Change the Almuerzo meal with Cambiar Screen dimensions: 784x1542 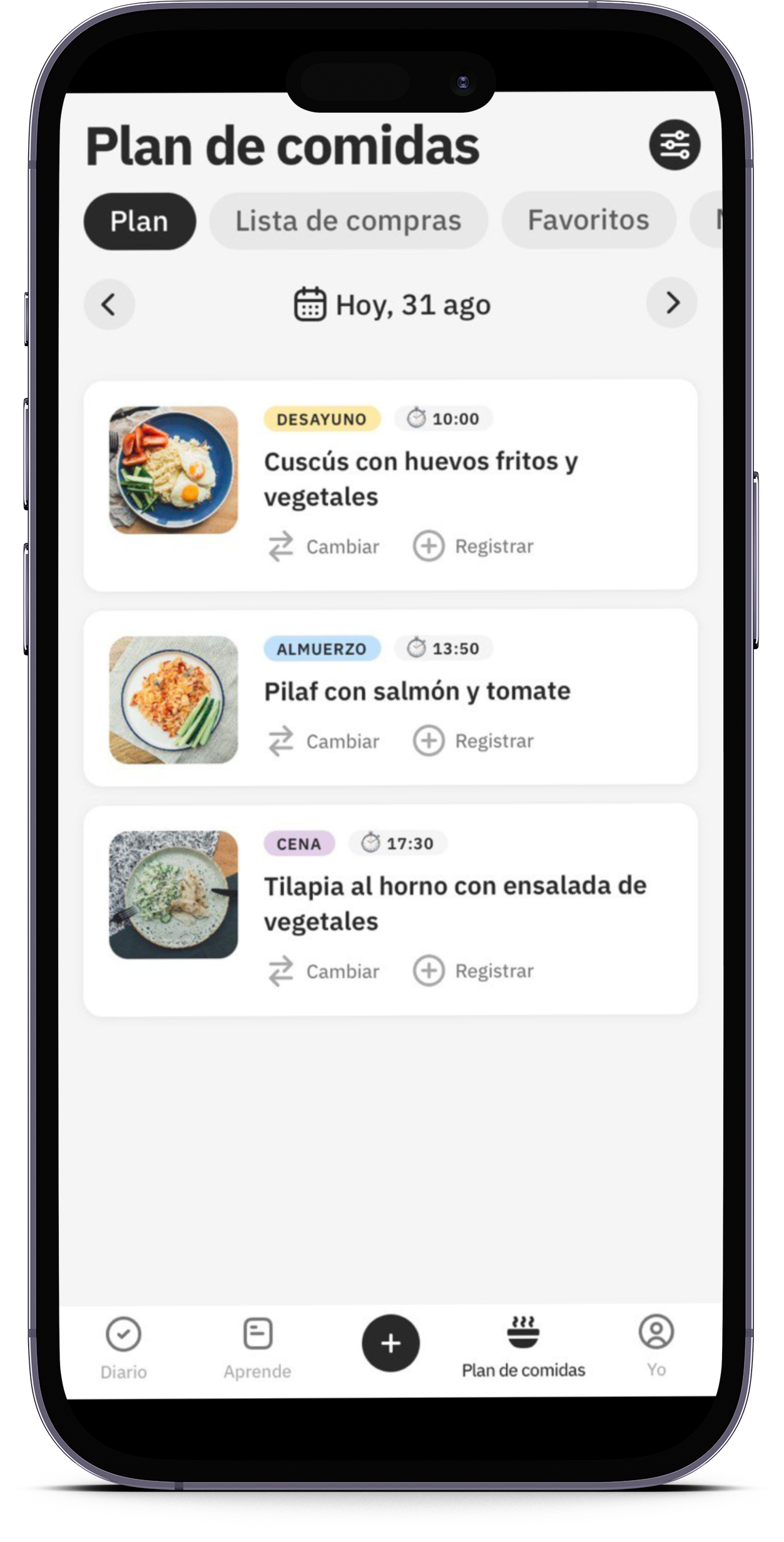(324, 741)
